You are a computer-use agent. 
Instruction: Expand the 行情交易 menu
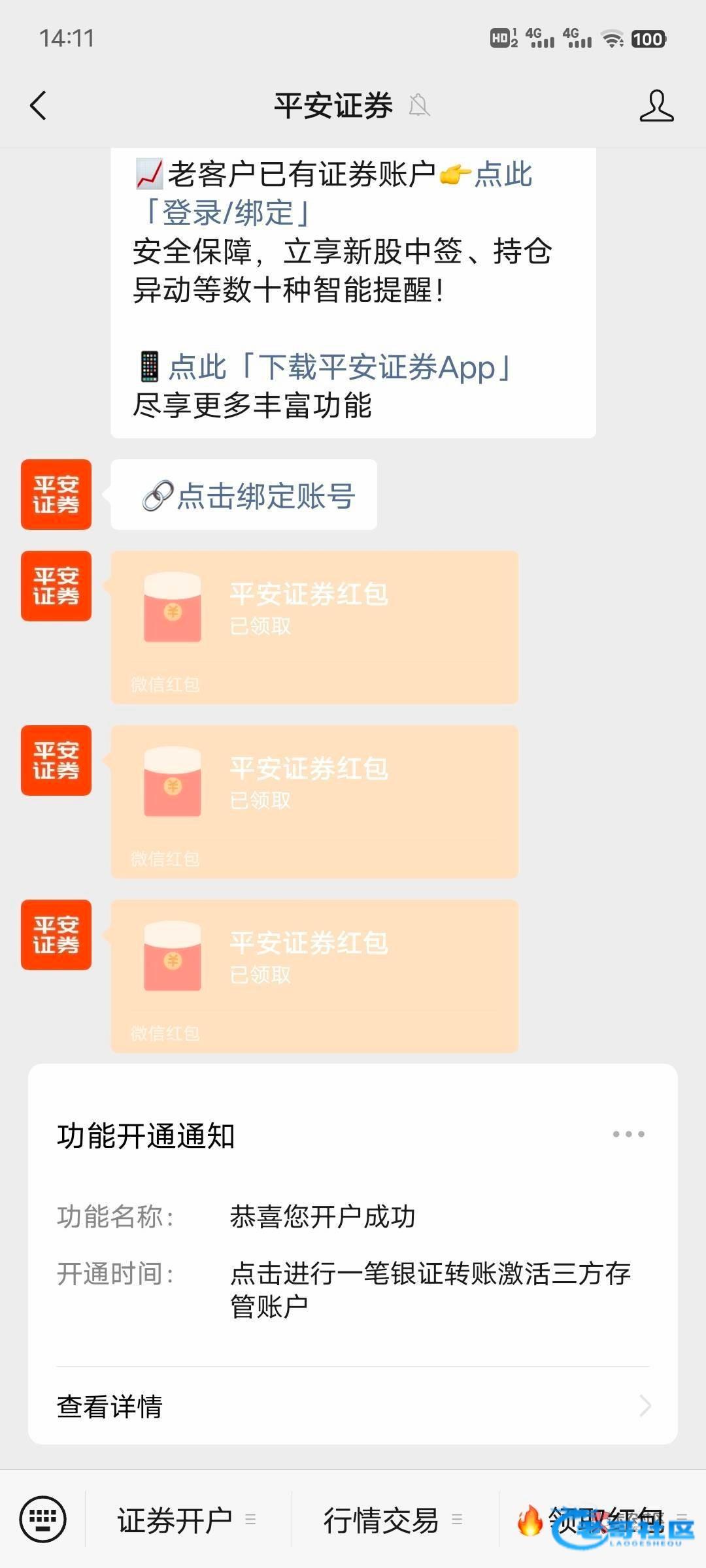[x=394, y=1520]
